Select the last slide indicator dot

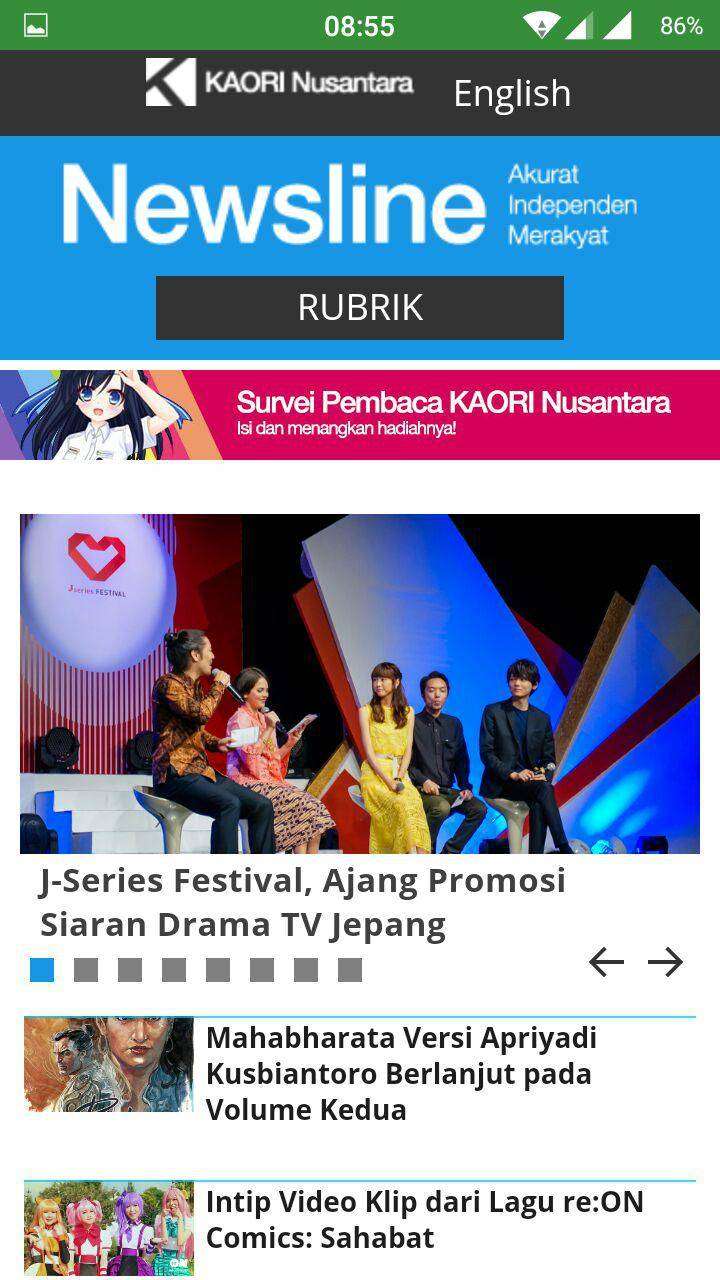pyautogui.click(x=350, y=970)
